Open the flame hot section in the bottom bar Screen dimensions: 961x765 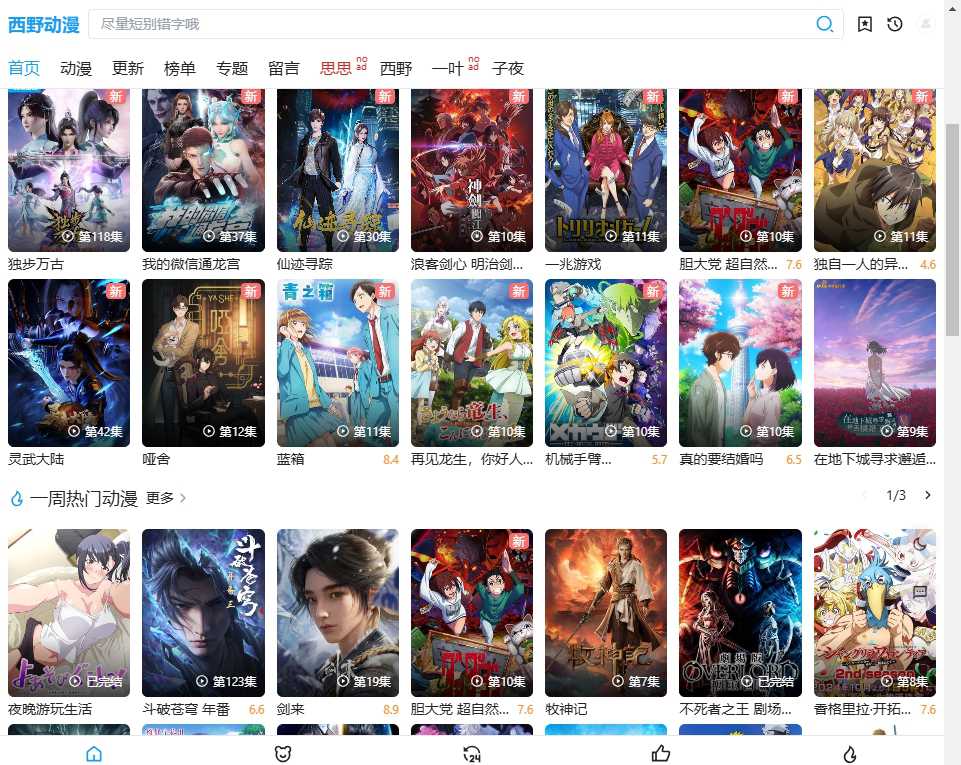[x=849, y=753]
